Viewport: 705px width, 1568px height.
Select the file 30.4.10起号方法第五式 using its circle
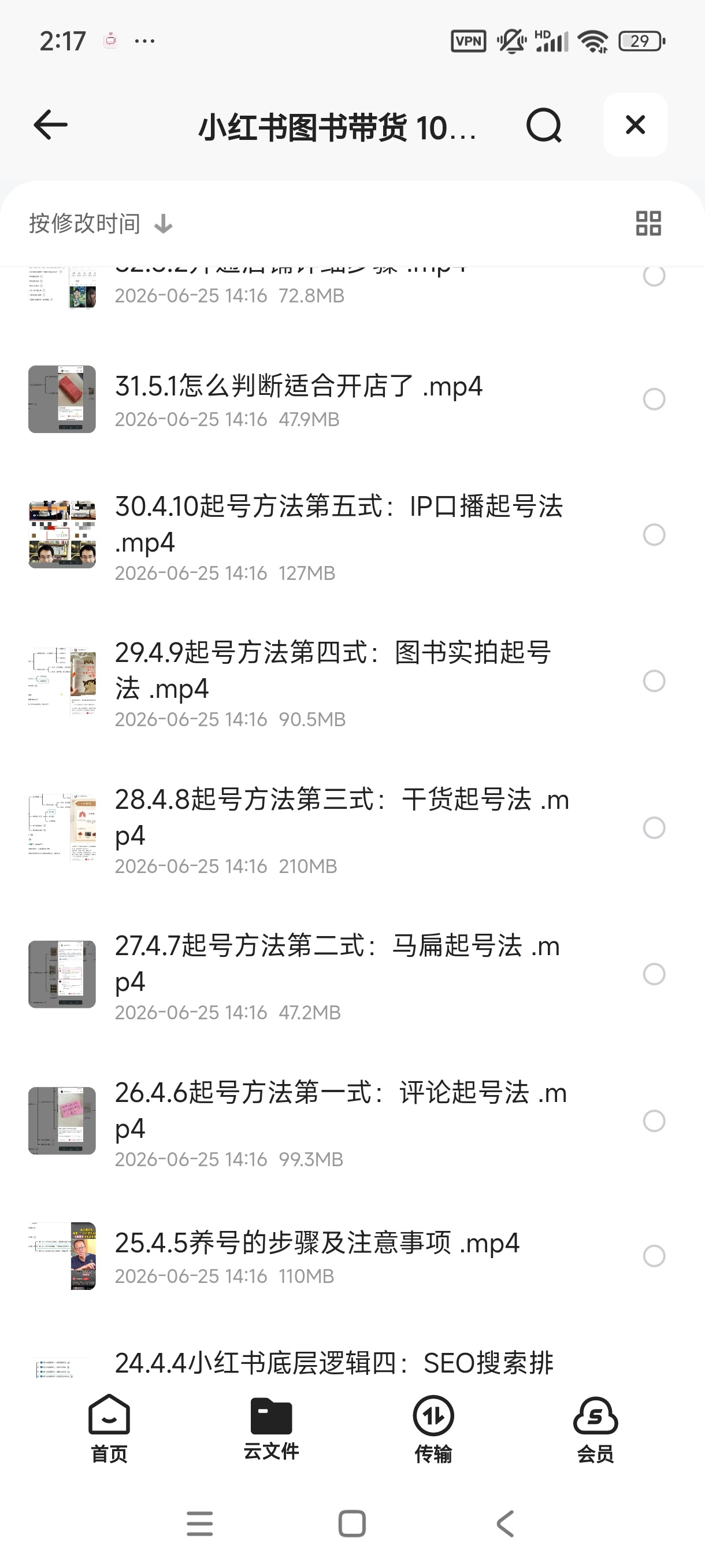[x=654, y=535]
